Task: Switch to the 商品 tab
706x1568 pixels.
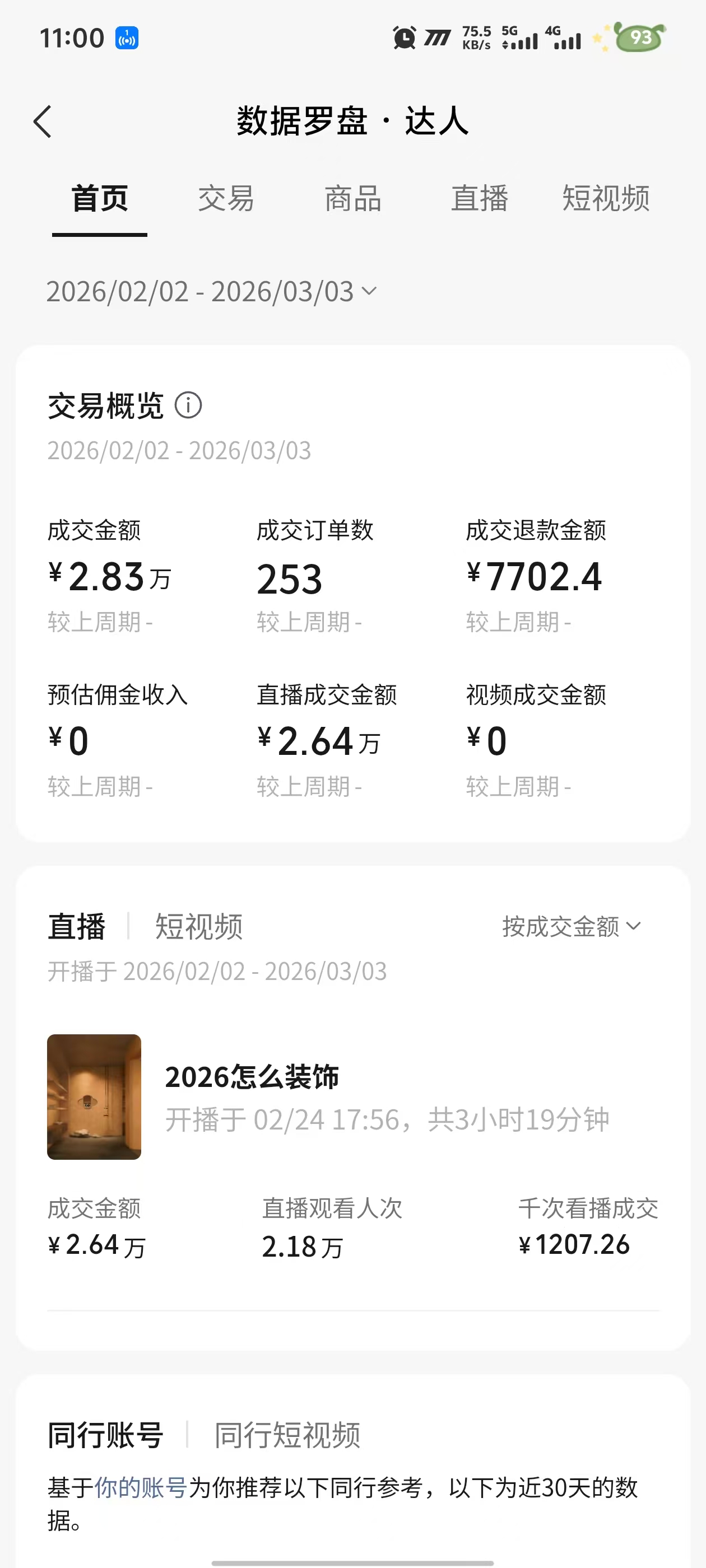Action: pyautogui.click(x=352, y=199)
